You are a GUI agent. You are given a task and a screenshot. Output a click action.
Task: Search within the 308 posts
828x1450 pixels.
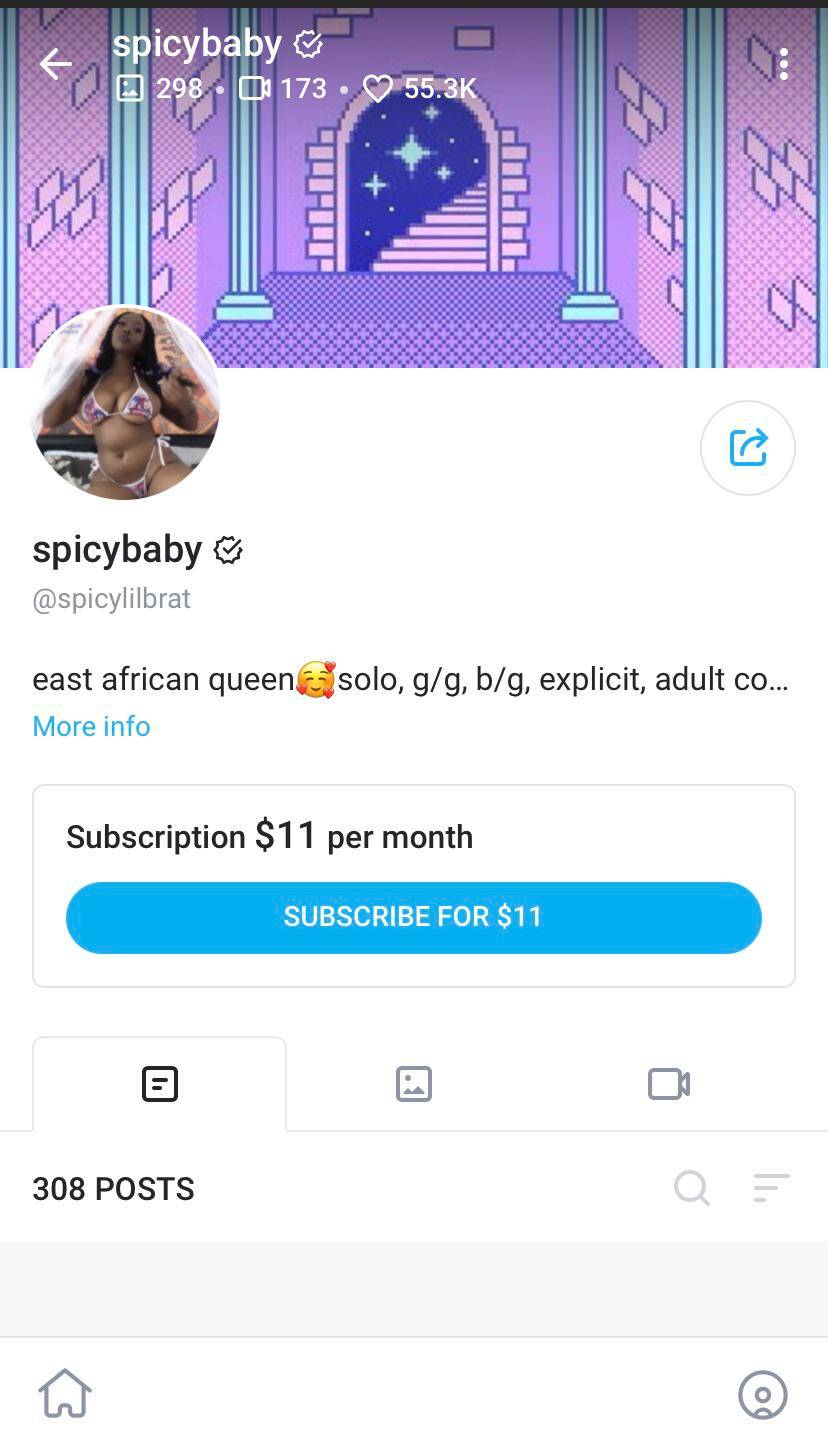coord(692,1188)
